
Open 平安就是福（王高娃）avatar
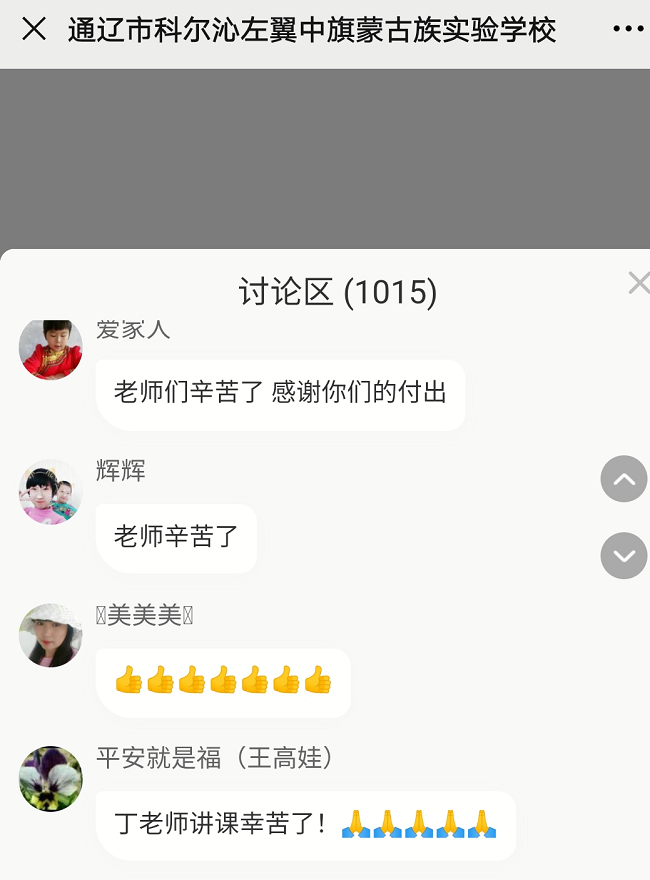coord(51,778)
